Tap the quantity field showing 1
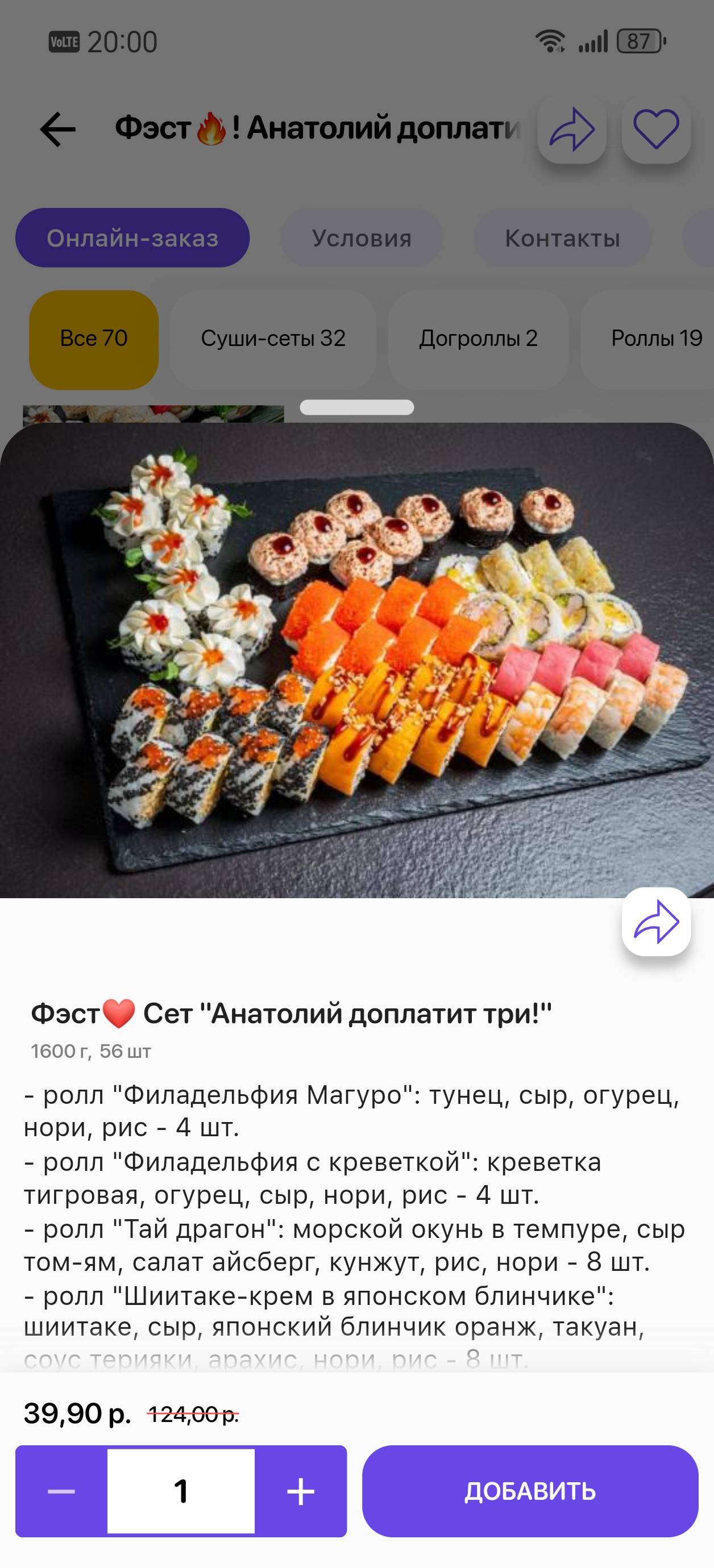Image resolution: width=714 pixels, height=1568 pixels. coord(181,1491)
